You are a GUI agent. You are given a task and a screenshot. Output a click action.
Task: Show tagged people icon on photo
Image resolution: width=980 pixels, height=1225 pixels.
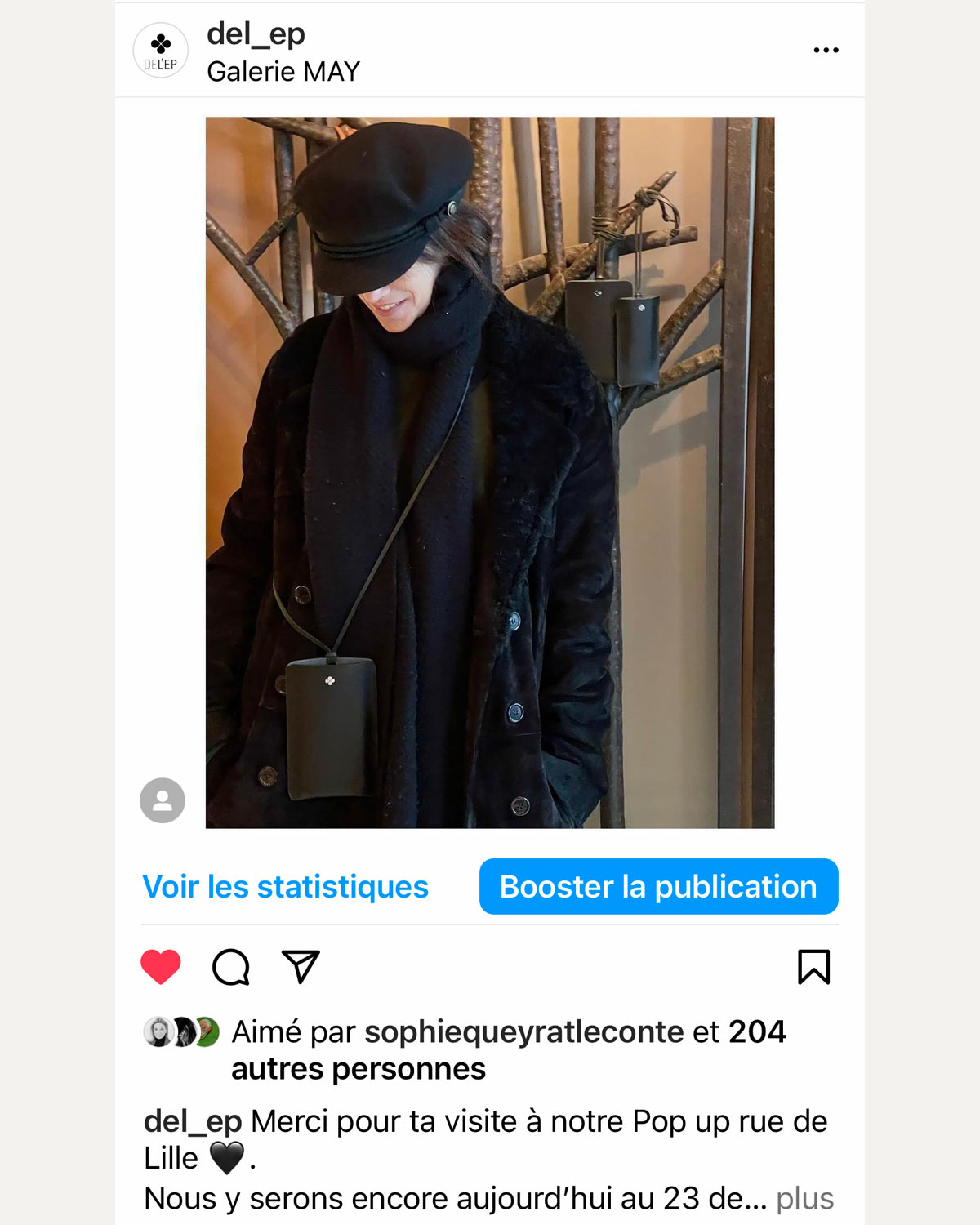(163, 800)
